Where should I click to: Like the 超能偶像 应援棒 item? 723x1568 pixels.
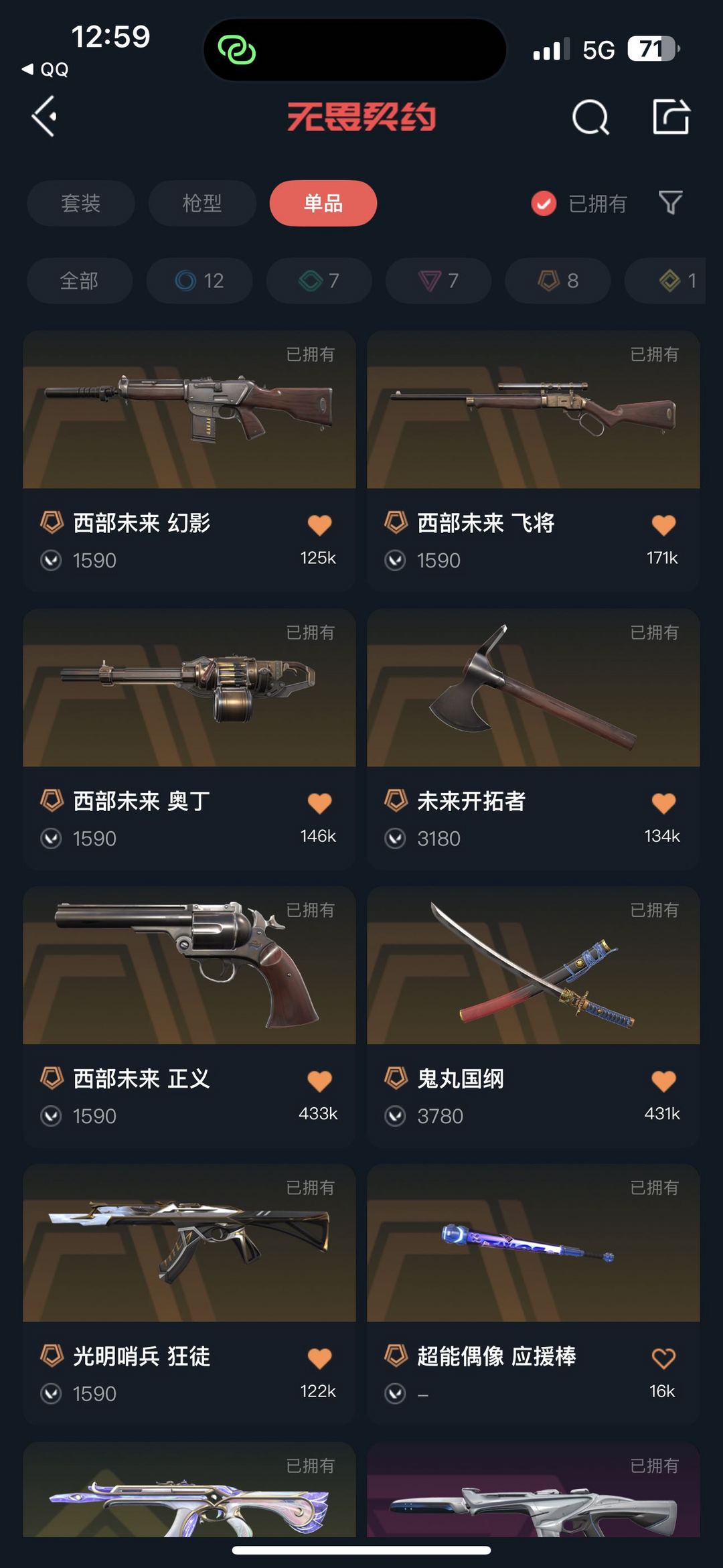click(x=663, y=1358)
